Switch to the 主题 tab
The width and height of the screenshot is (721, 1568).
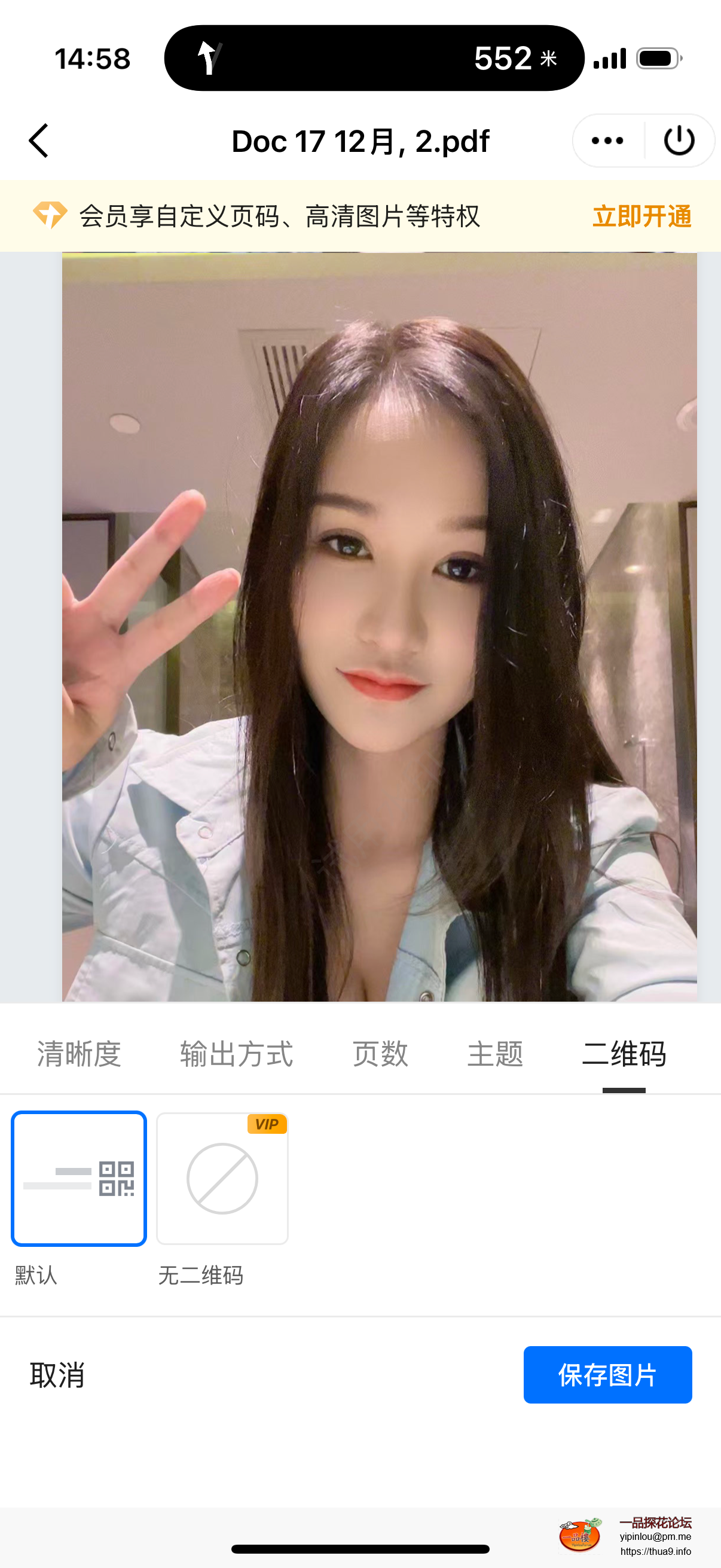(x=495, y=1054)
